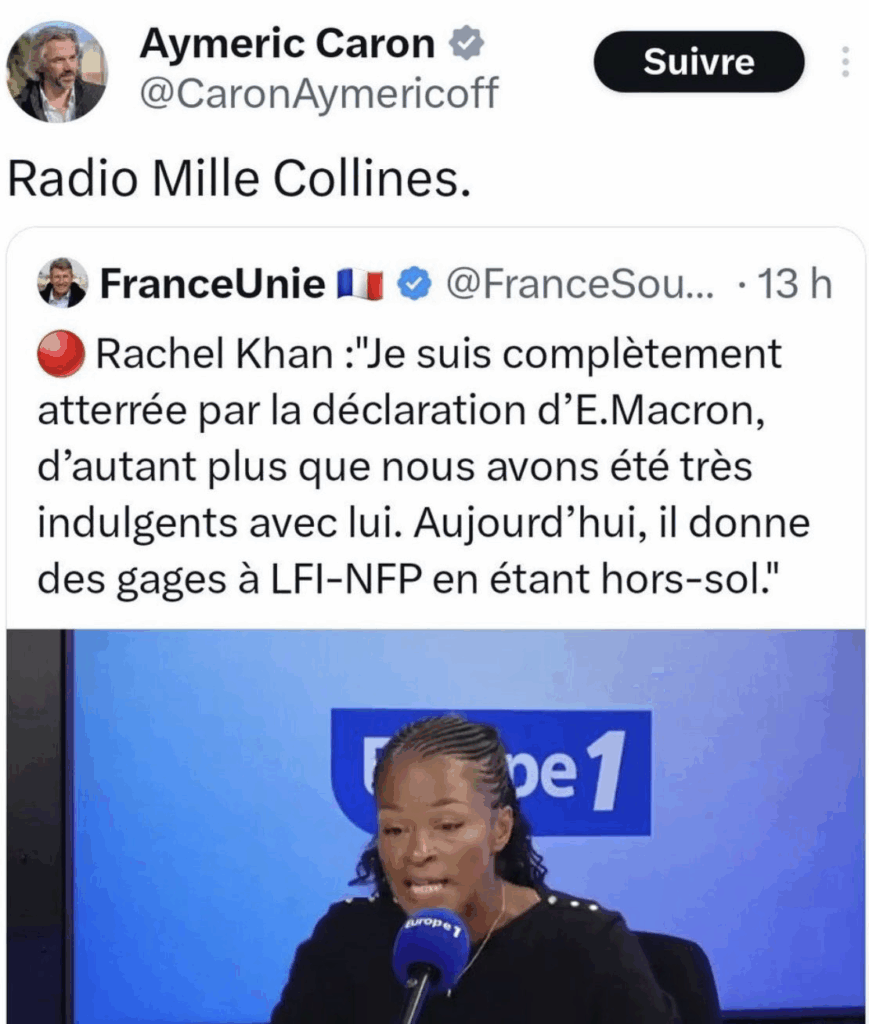Viewport: 869px width, 1024px height.
Task: Follow Aymeric Caron with the Suivre button
Action: point(698,62)
